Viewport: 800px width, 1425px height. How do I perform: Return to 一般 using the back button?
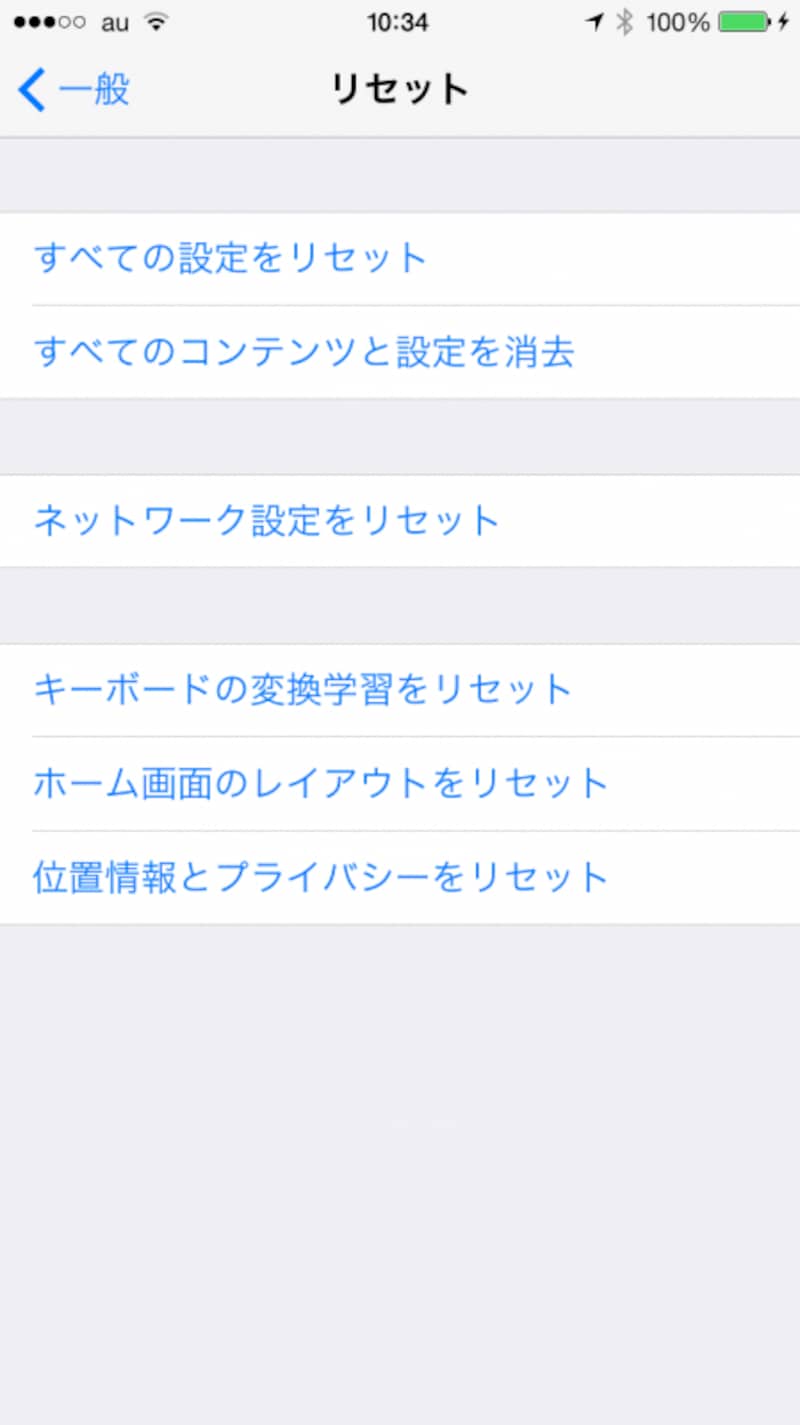coord(72,89)
